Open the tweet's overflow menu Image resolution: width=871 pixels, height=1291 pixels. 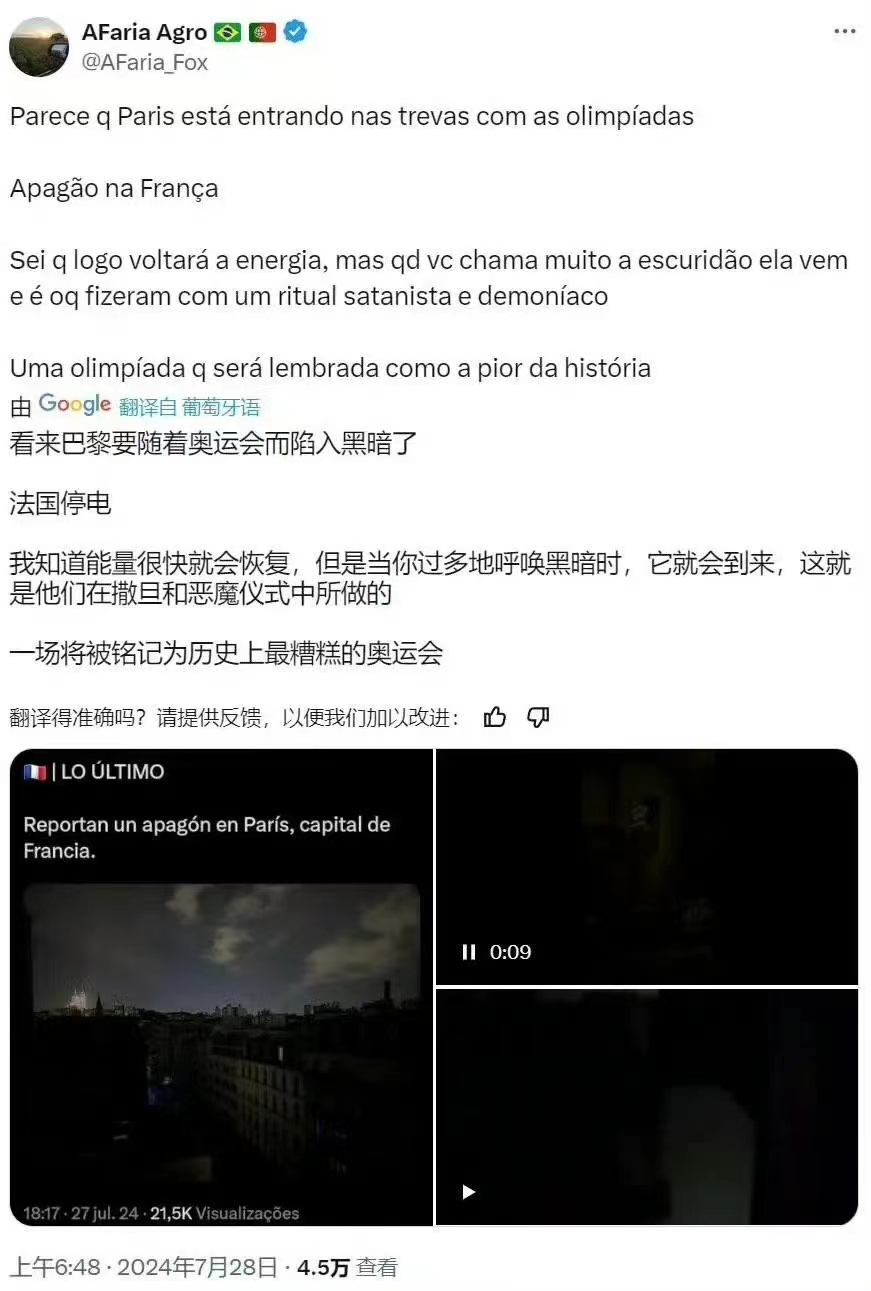coord(845,32)
